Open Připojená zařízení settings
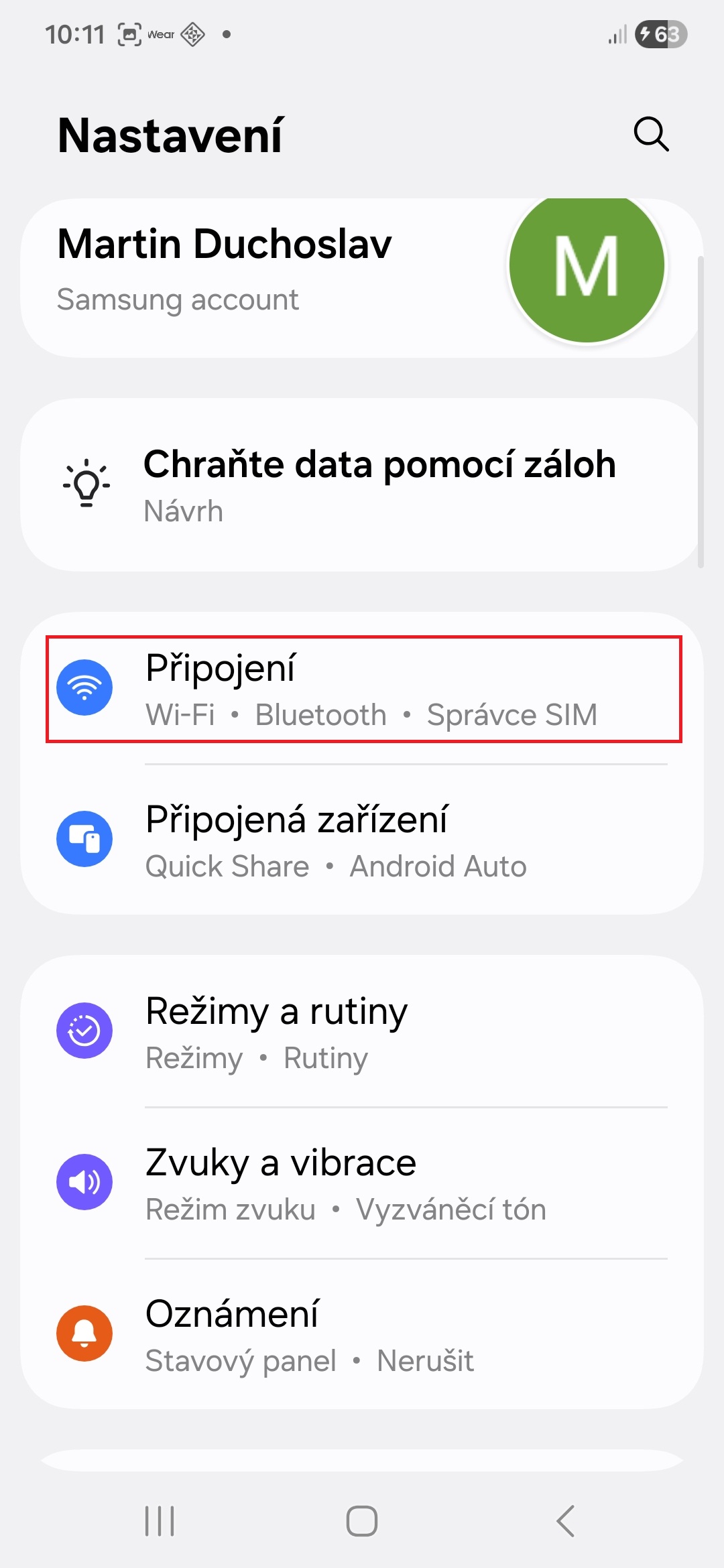Viewport: 724px width, 1568px height. [x=362, y=840]
